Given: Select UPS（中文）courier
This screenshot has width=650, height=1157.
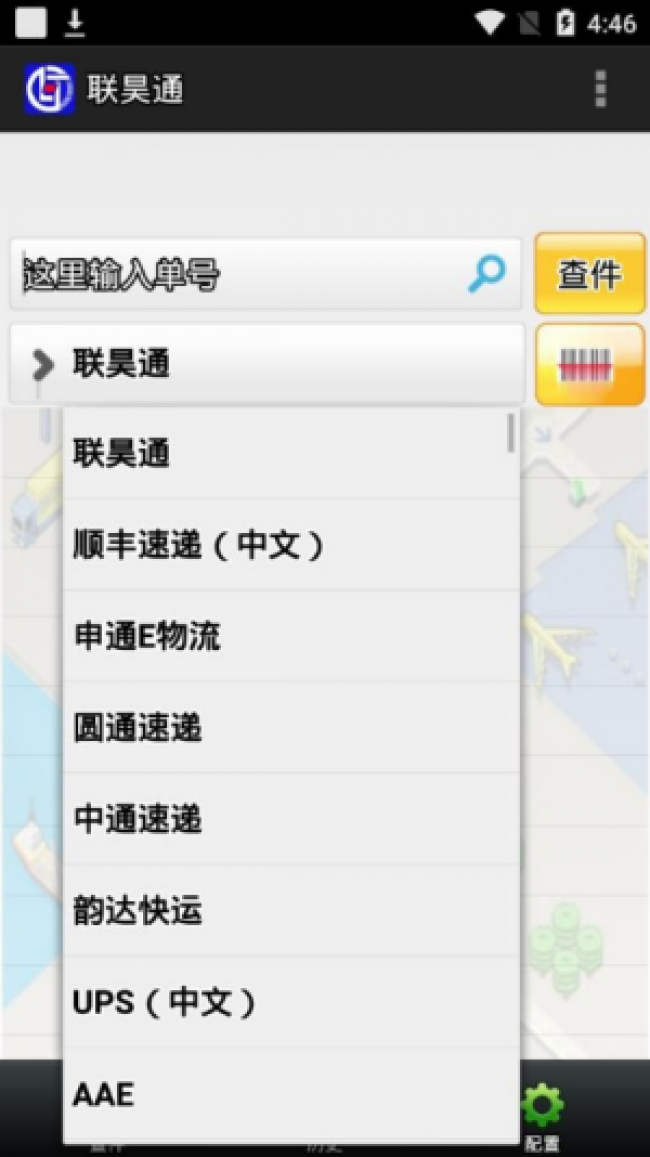Looking at the screenshot, I should point(290,1002).
